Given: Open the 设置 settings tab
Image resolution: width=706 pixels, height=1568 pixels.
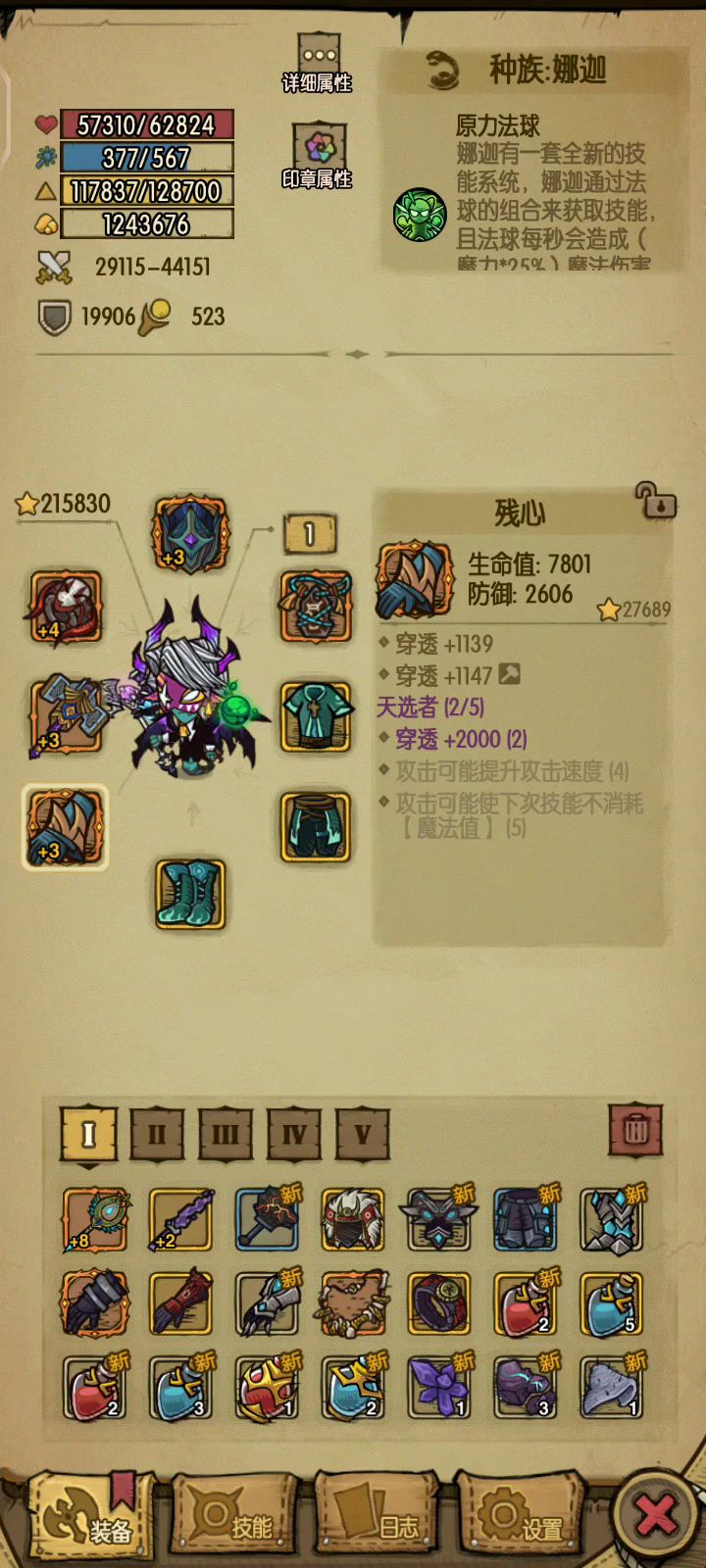Looking at the screenshot, I should pos(522,1518).
